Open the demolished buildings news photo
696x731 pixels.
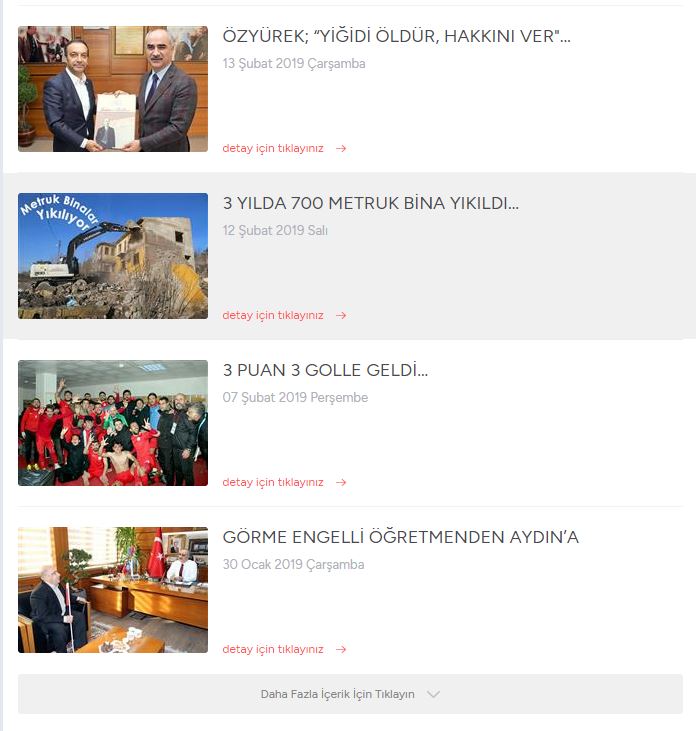[113, 256]
